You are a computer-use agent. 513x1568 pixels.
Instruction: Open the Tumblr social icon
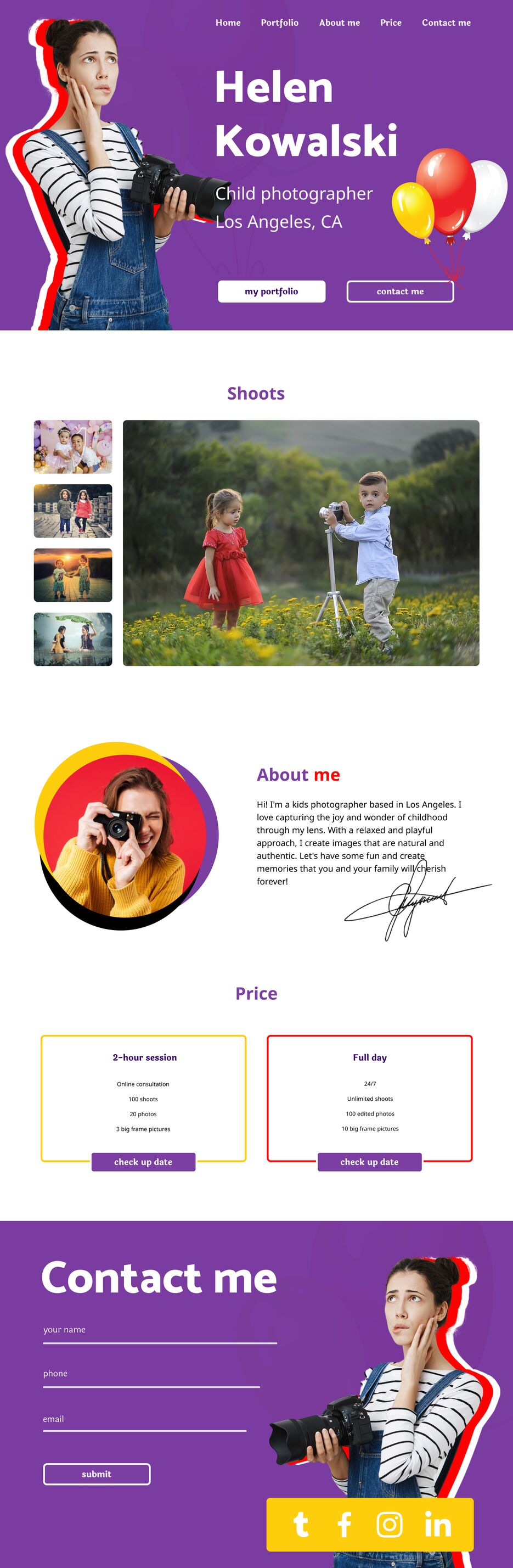(x=301, y=1525)
